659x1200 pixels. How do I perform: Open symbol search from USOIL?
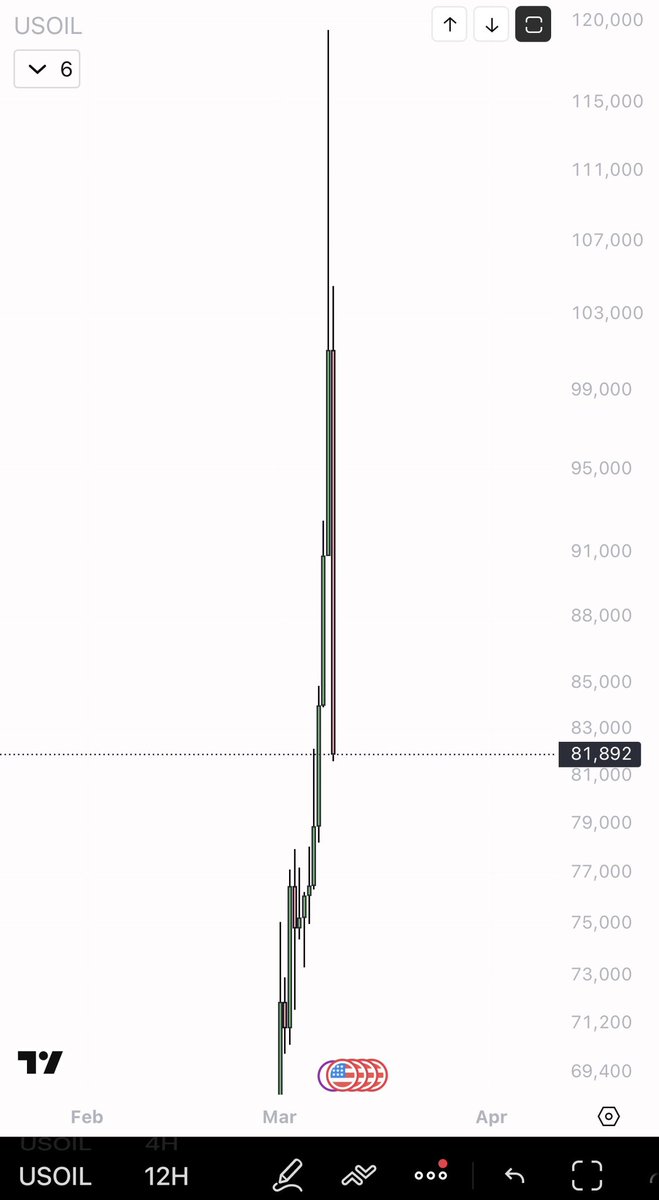click(x=55, y=1176)
